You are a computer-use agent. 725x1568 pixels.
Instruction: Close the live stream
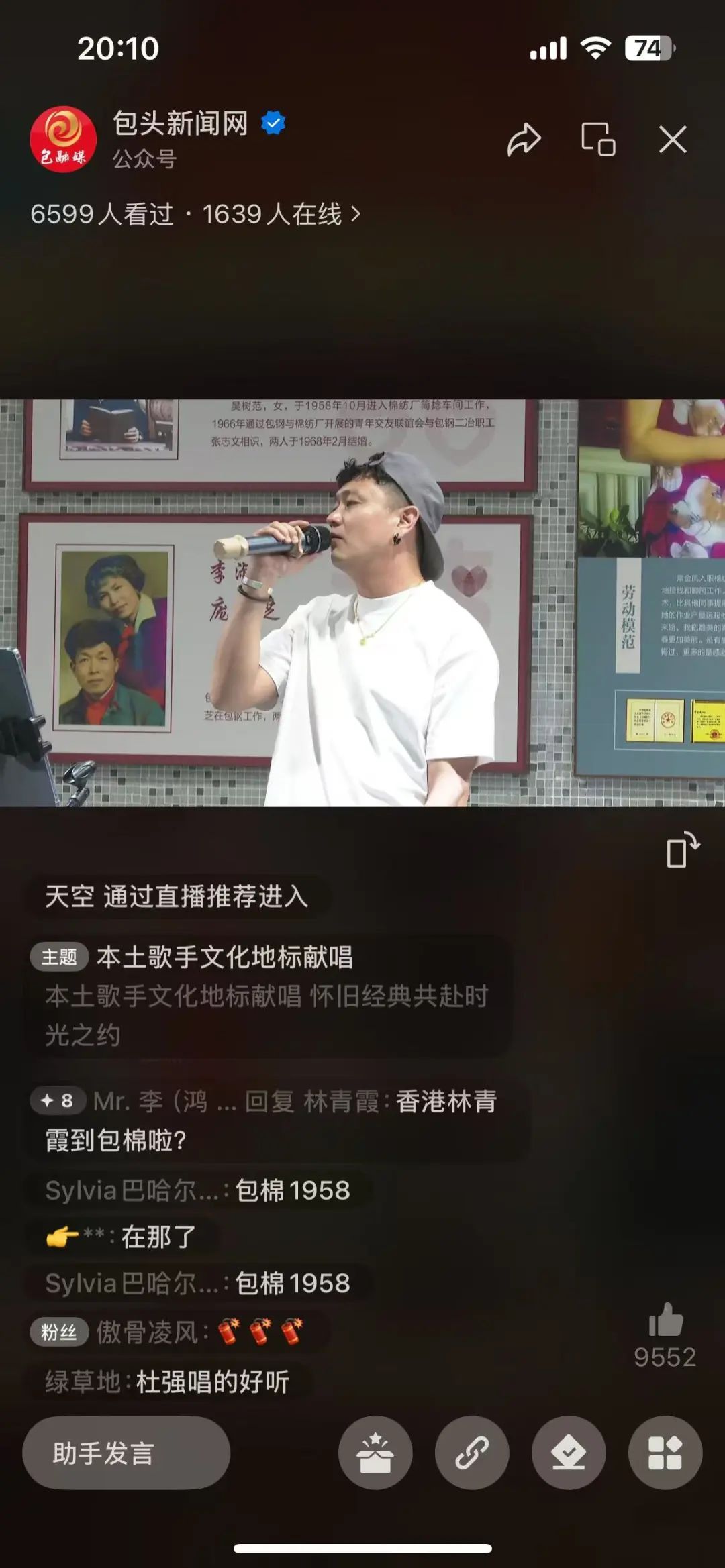click(672, 140)
